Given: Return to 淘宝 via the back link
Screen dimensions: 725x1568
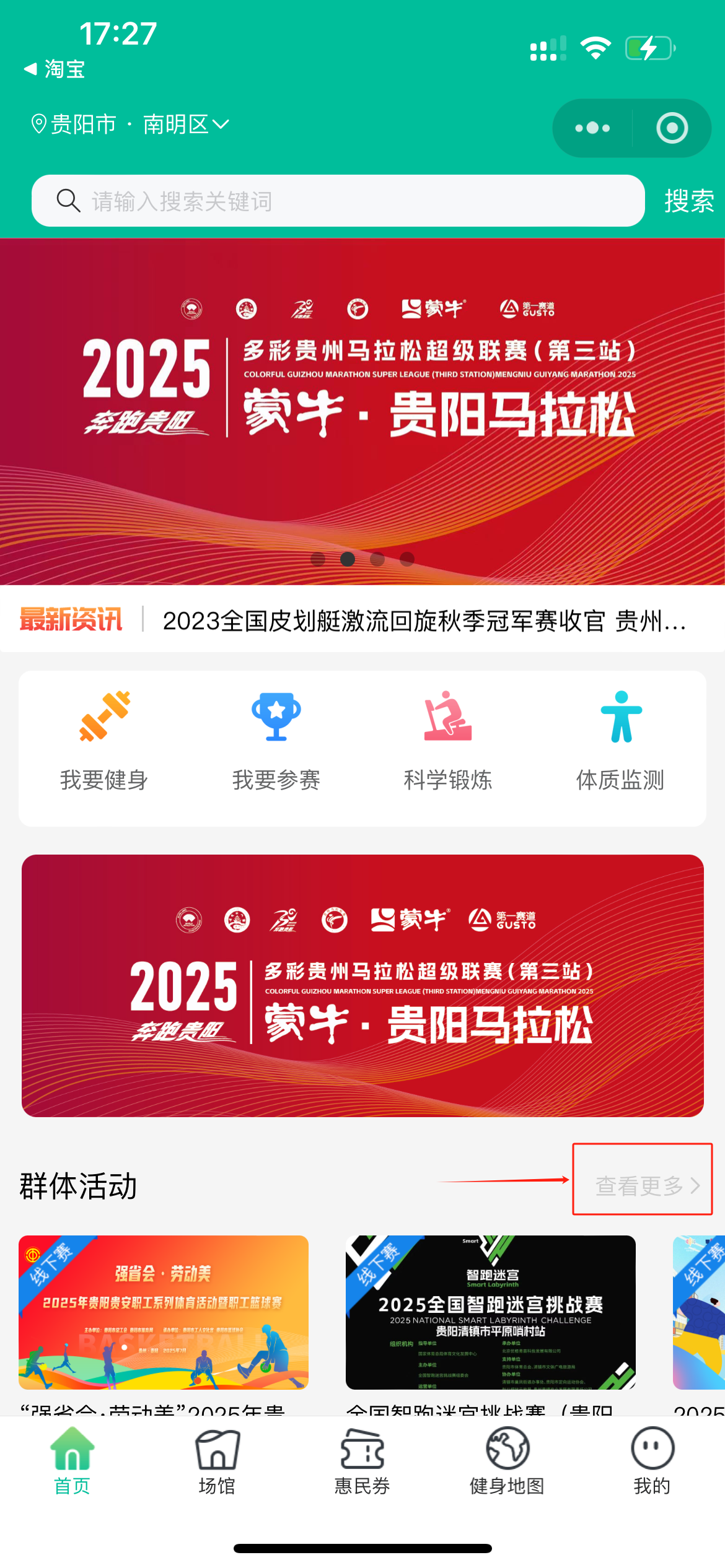Looking at the screenshot, I should point(55,69).
